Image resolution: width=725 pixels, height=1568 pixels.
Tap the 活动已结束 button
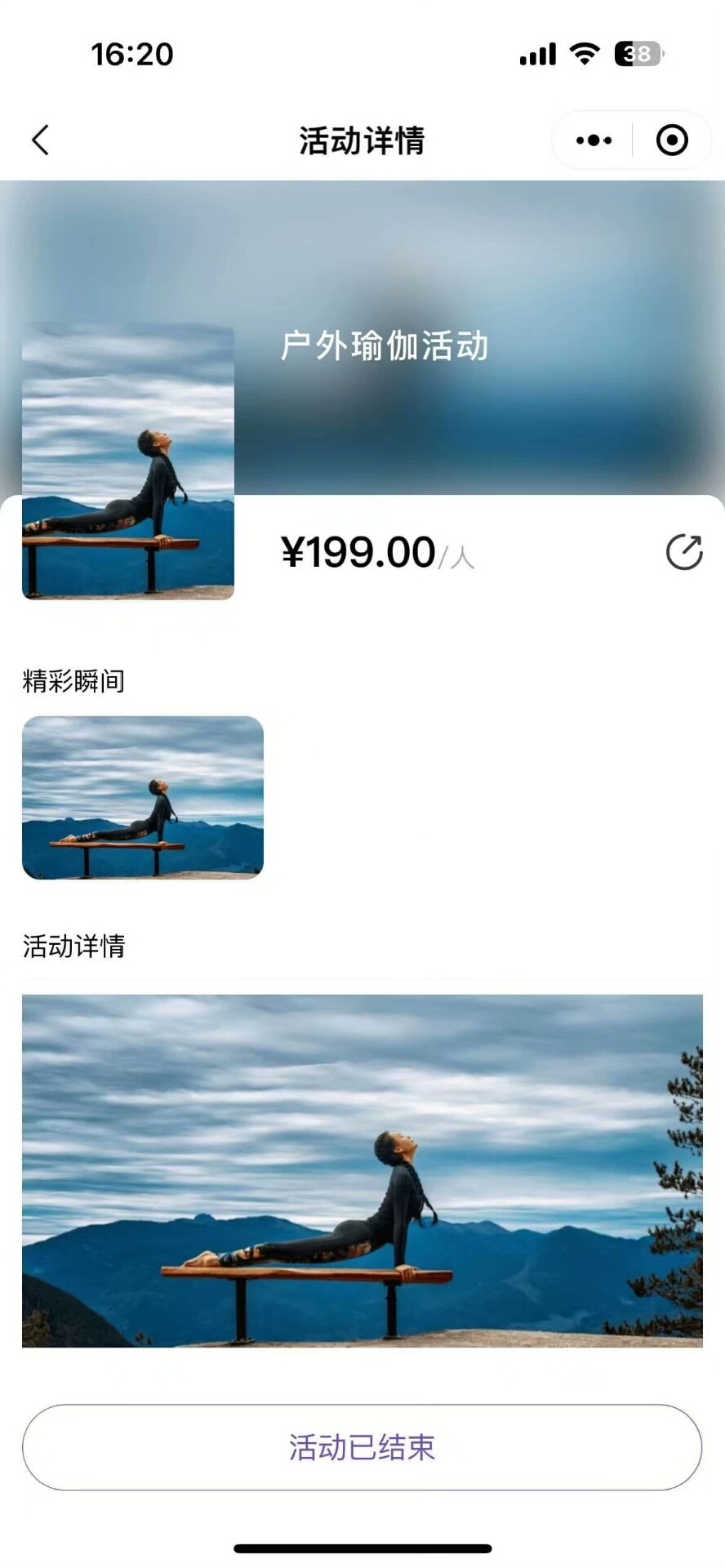362,1447
